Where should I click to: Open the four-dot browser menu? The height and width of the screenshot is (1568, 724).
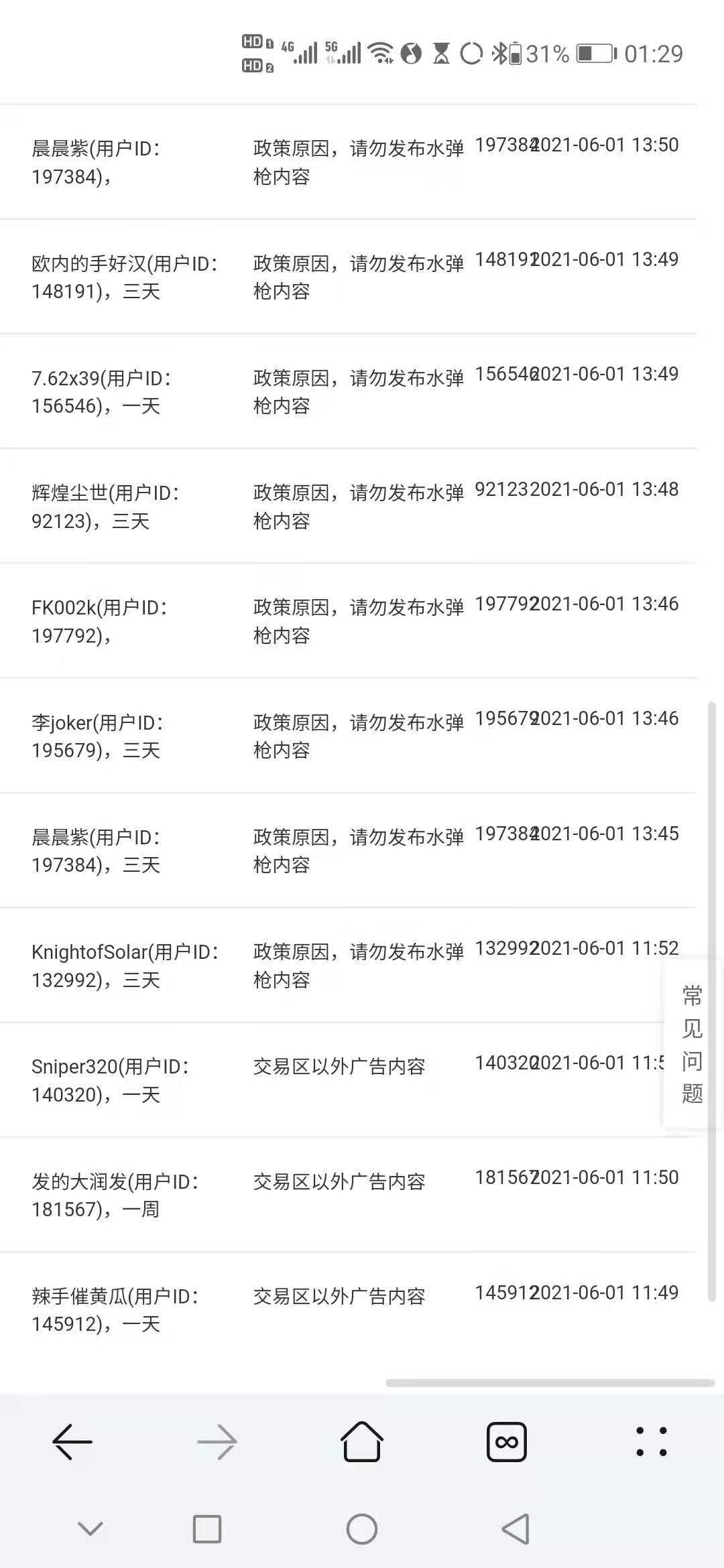(x=652, y=1441)
